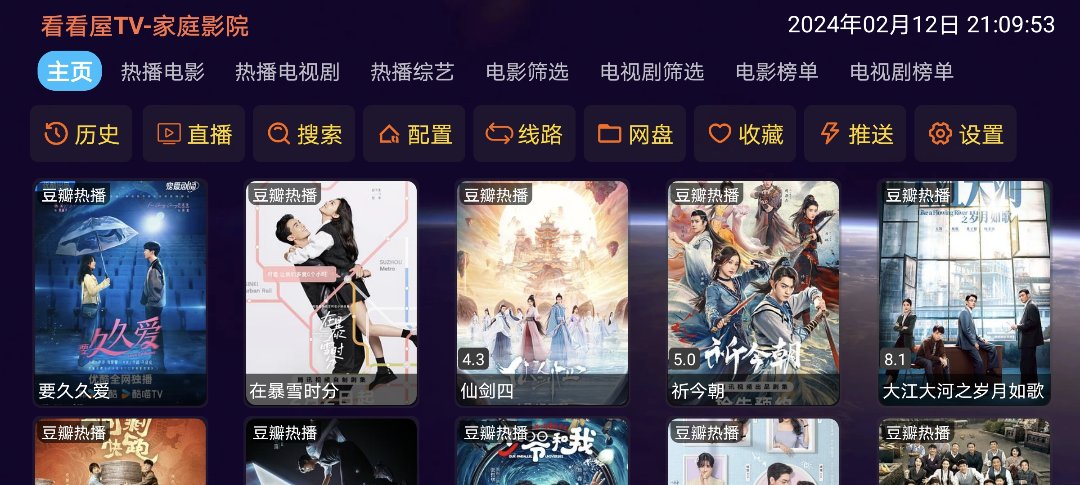The image size is (1080, 485).
Task: Switch to the 热播电影 tab
Action: click(162, 72)
